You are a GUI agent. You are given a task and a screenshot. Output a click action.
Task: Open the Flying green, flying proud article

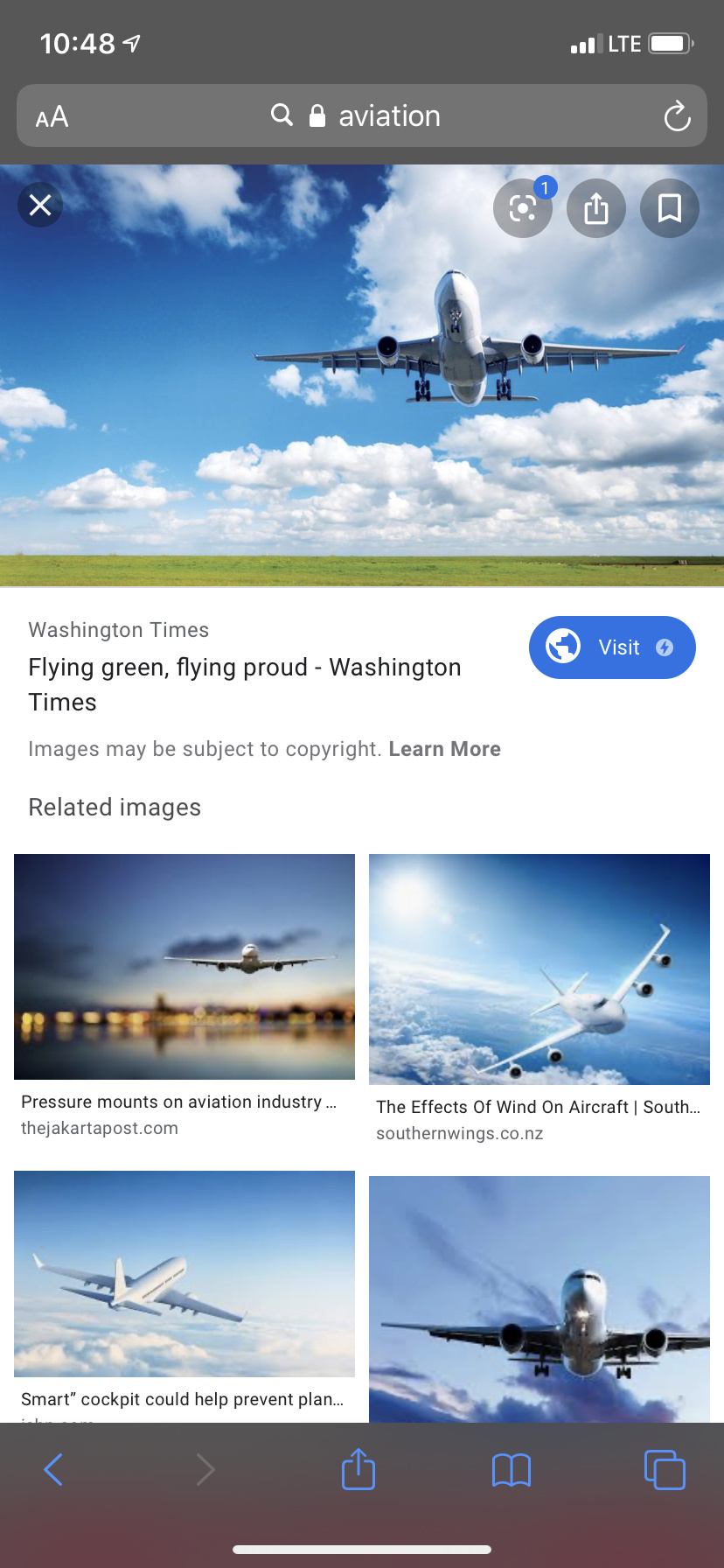click(x=245, y=684)
